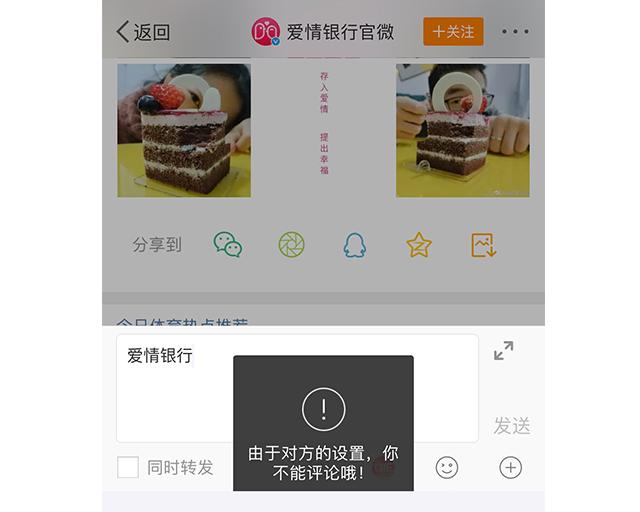Send the comment with 发送

[511, 426]
